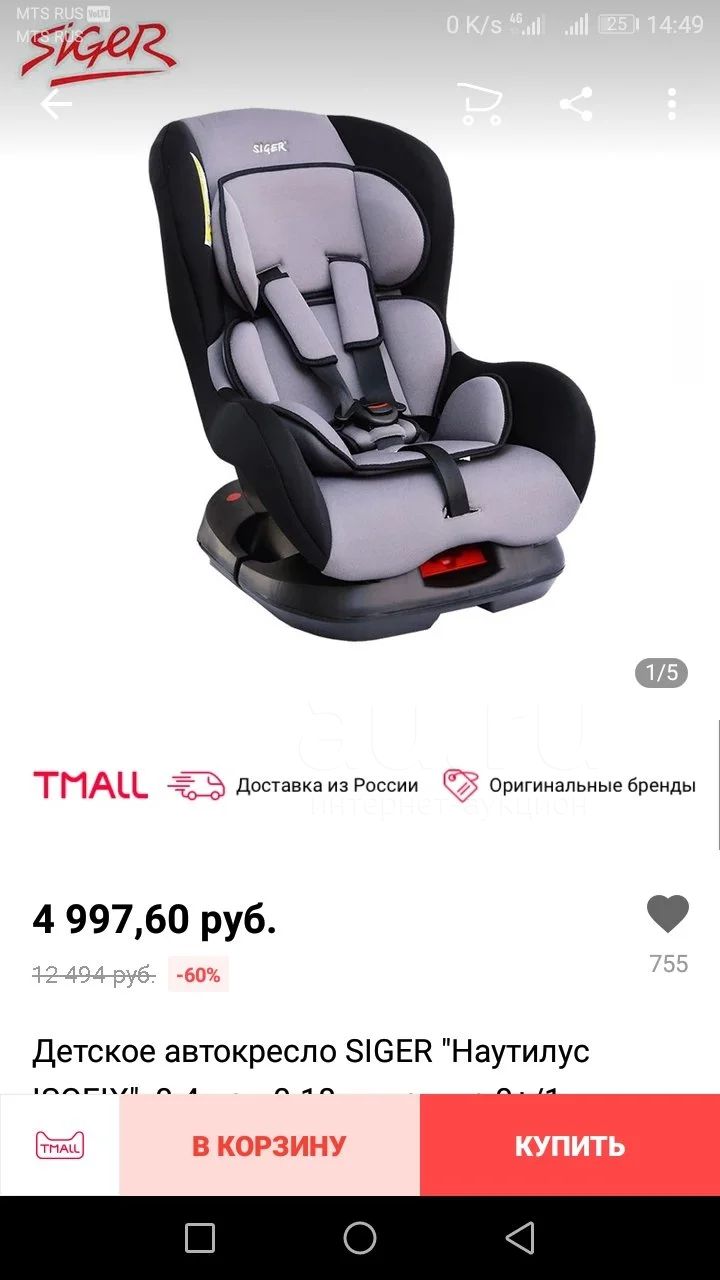Open the three-dot overflow menu
This screenshot has width=720, height=1280.
click(x=672, y=104)
